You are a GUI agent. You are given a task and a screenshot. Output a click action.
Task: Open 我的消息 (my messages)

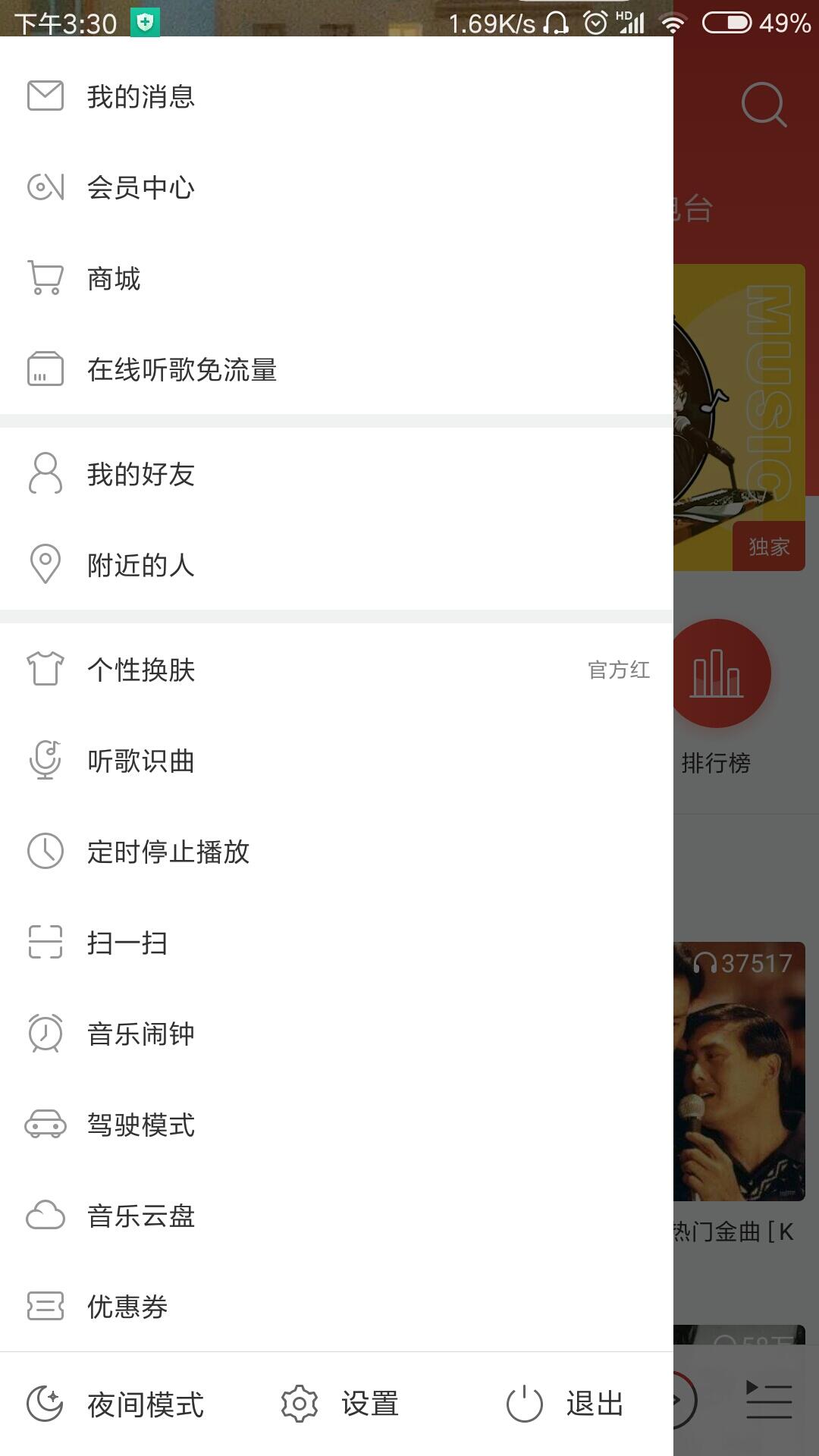(337, 96)
